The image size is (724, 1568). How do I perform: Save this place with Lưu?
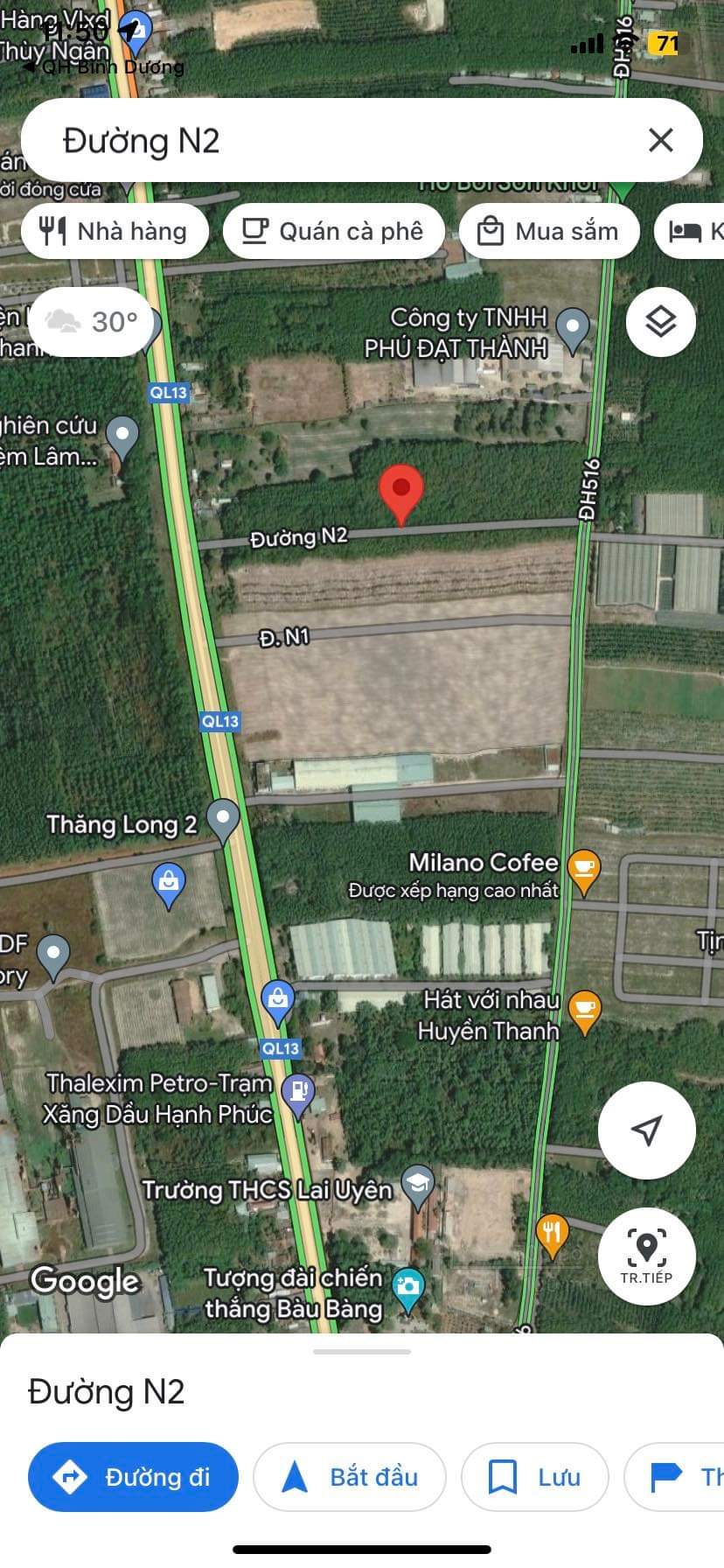[x=534, y=1477]
